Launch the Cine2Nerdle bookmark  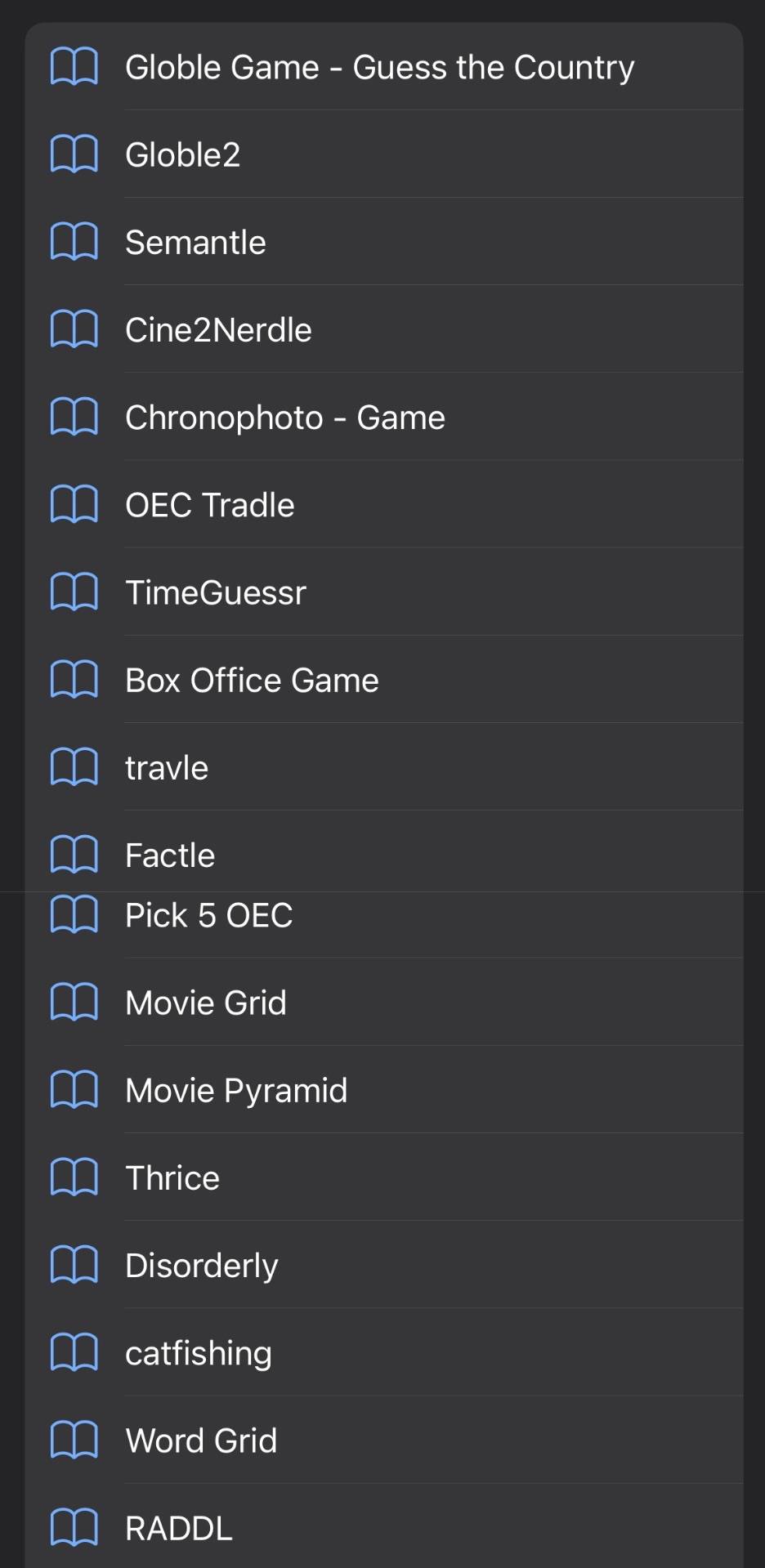pos(383,329)
